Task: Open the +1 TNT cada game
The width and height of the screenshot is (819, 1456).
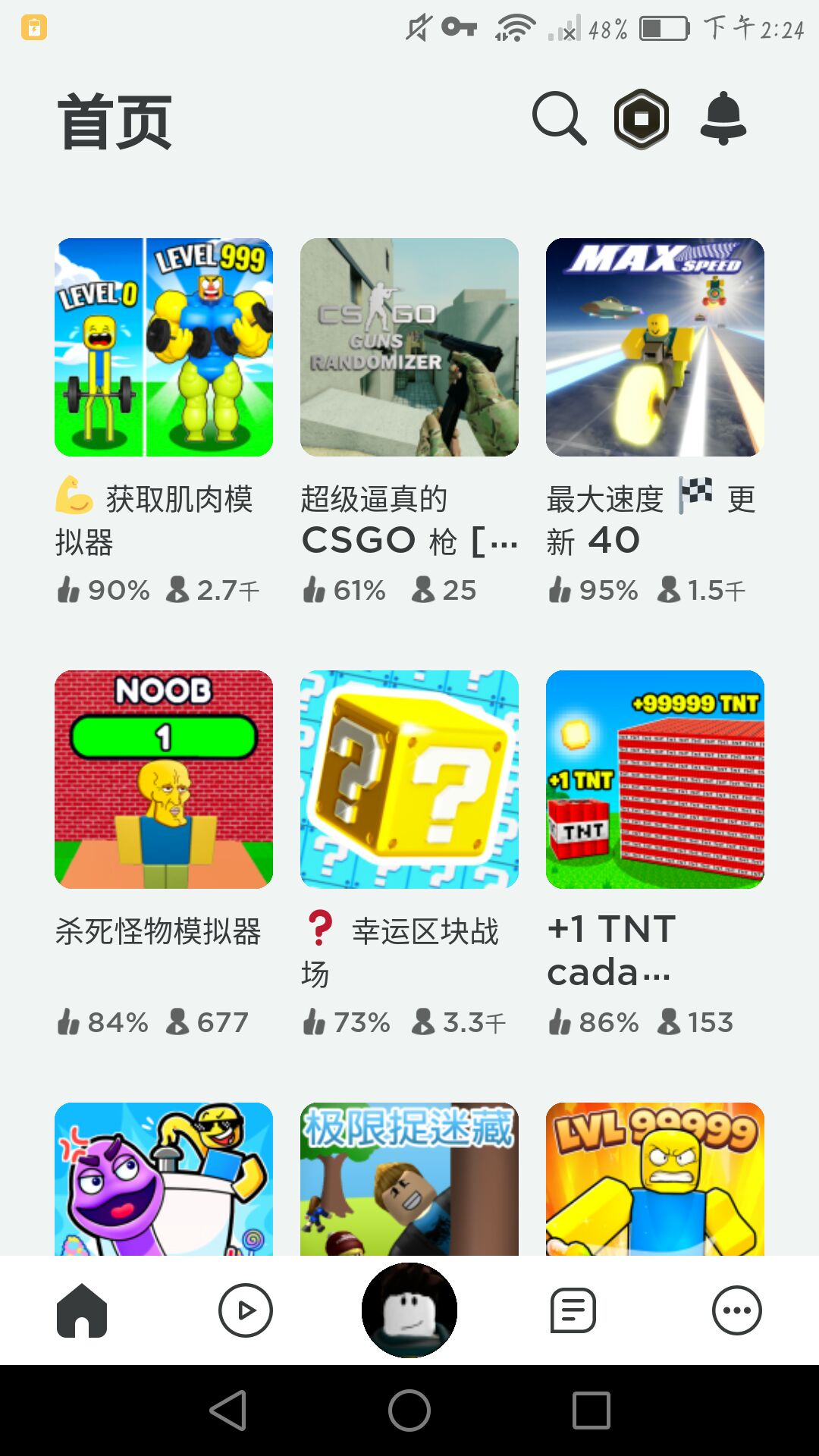Action: pos(655,780)
